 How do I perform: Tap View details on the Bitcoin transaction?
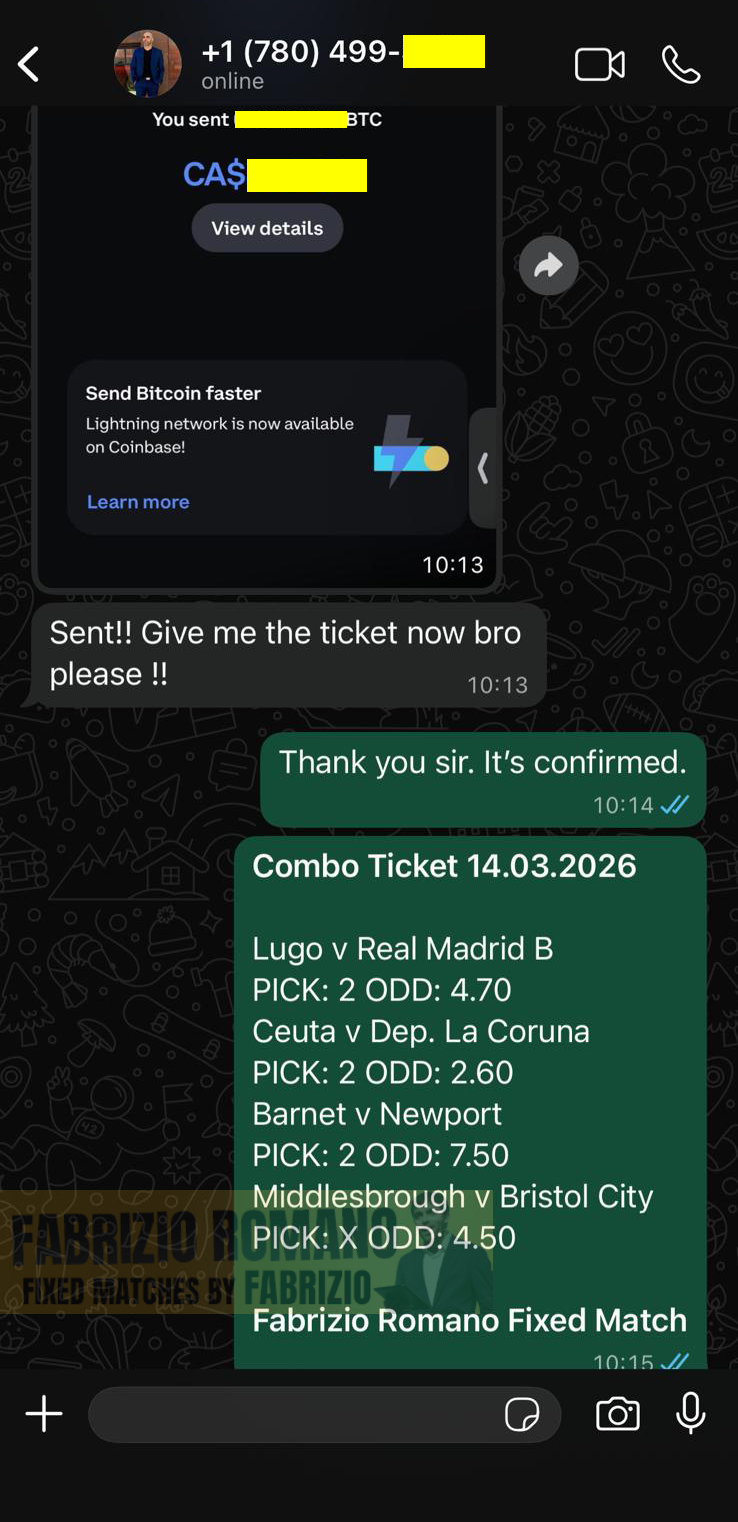coord(267,227)
